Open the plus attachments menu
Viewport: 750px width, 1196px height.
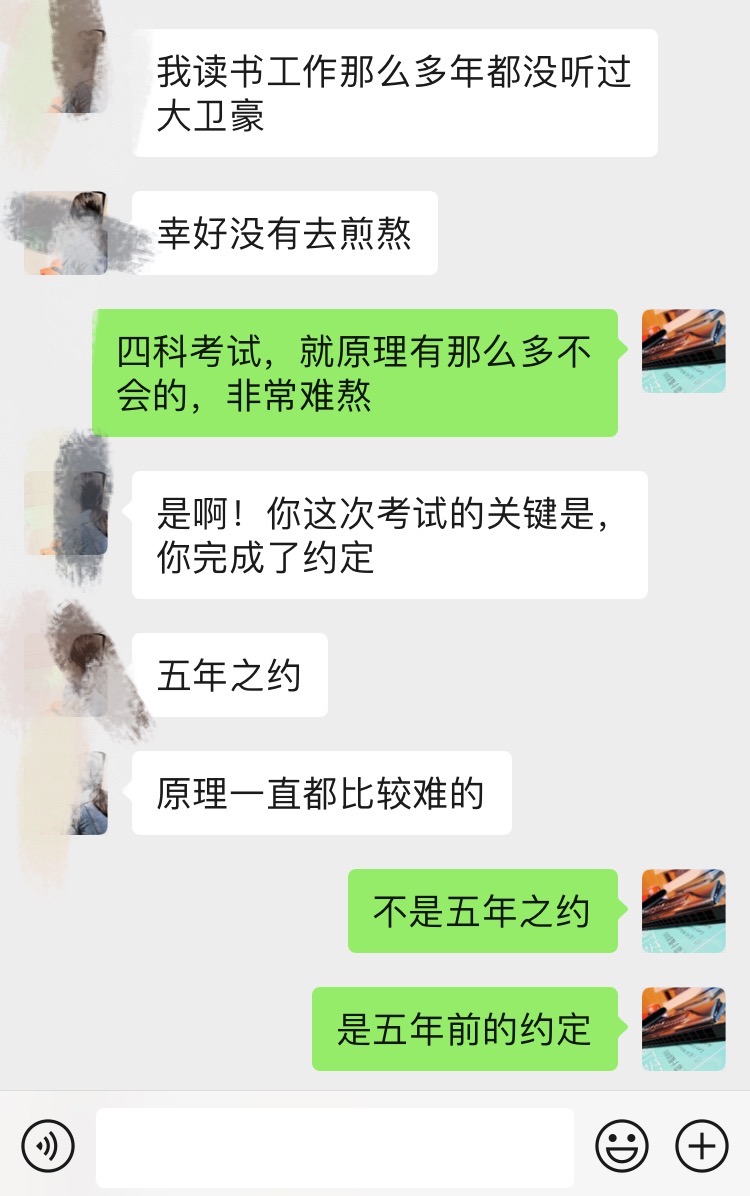702,1145
